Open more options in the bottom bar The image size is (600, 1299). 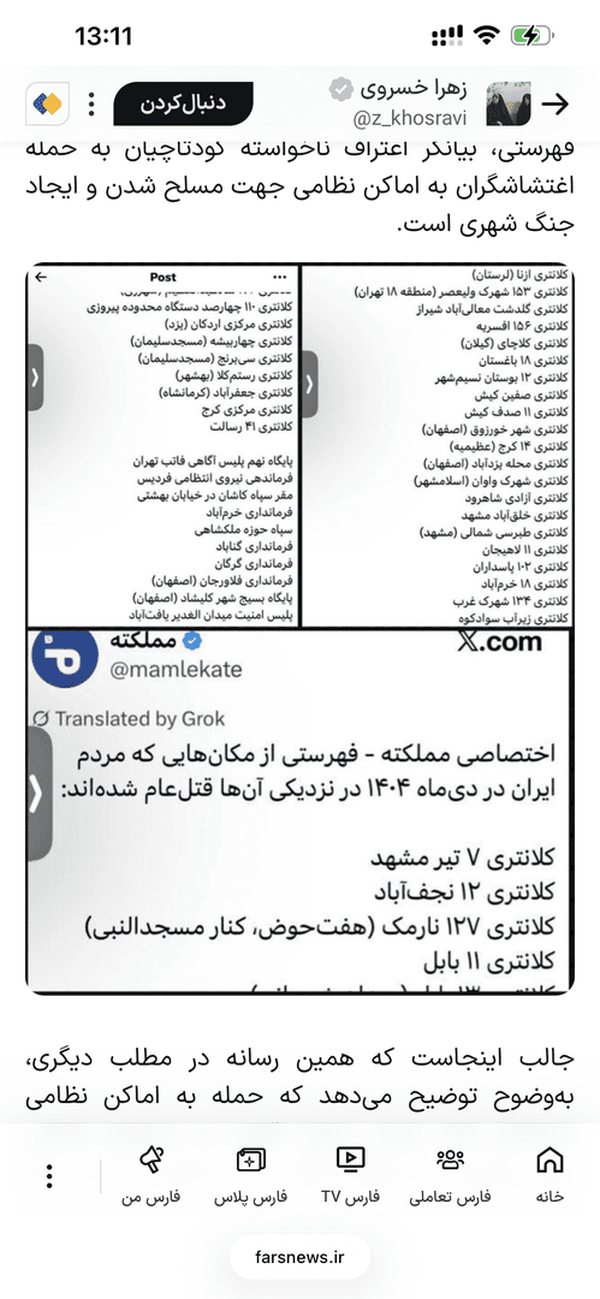pyautogui.click(x=49, y=1176)
